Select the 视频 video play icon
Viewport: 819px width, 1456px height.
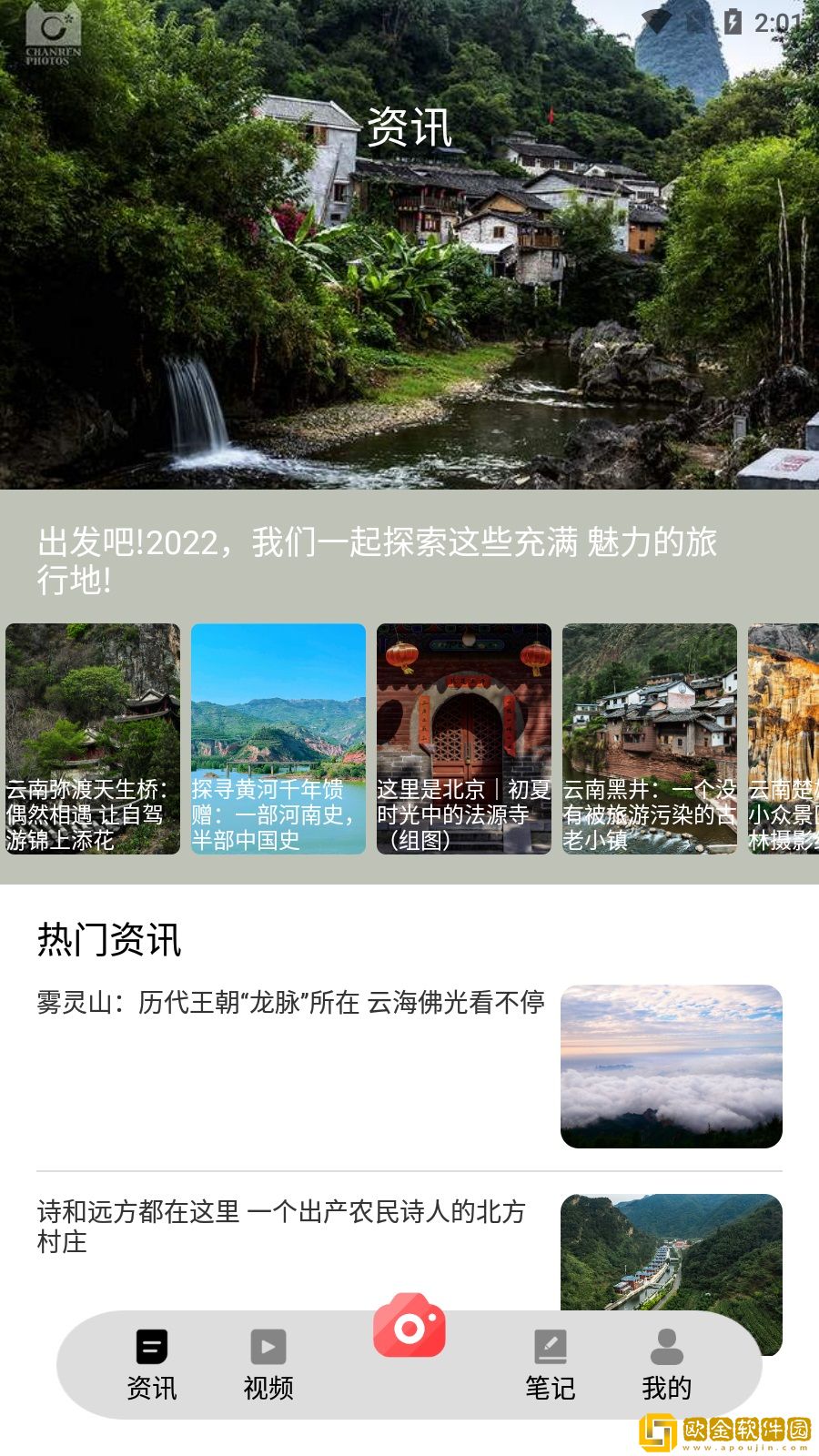click(267, 1346)
